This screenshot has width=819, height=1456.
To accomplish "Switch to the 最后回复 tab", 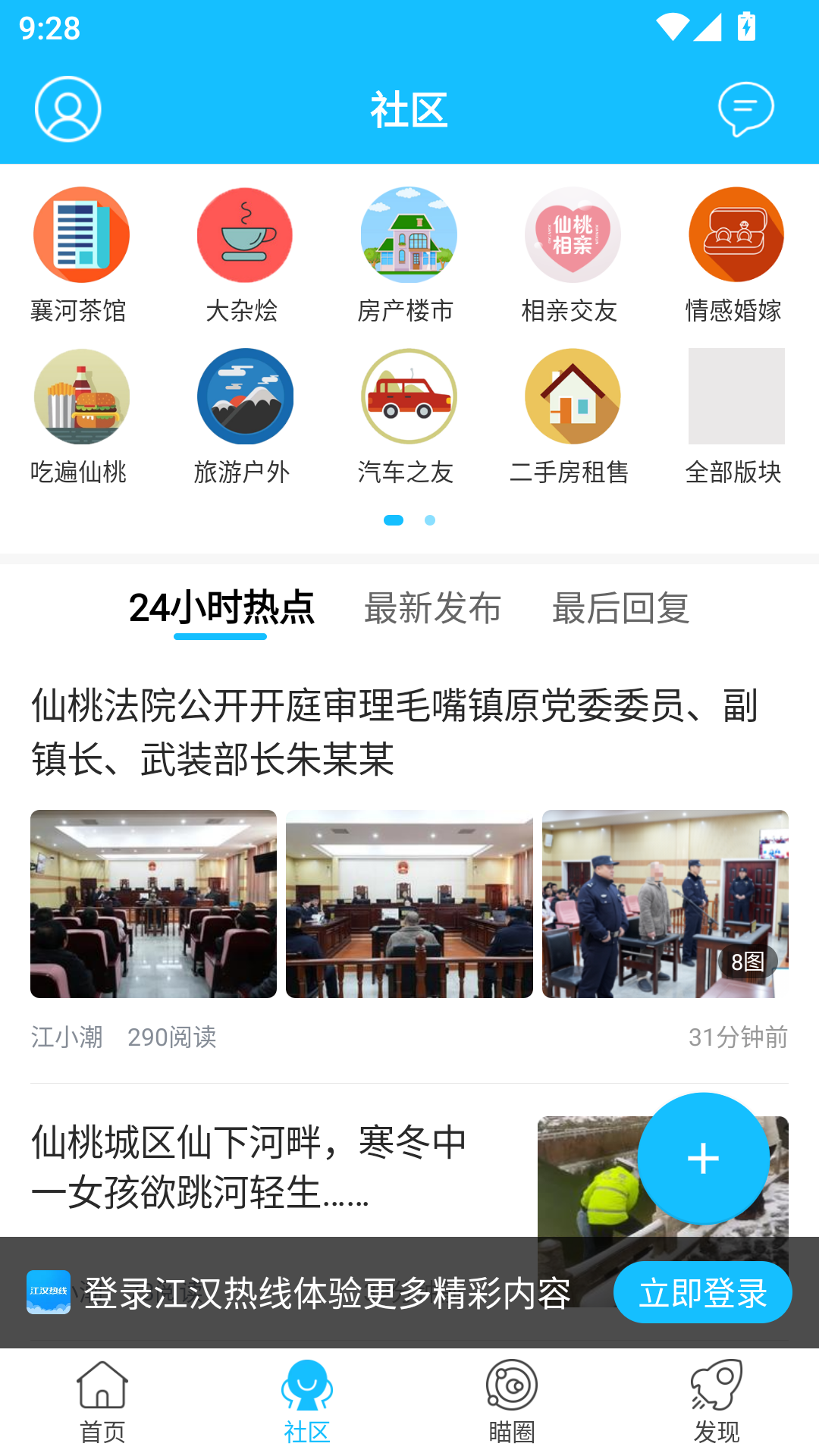I will (x=620, y=609).
